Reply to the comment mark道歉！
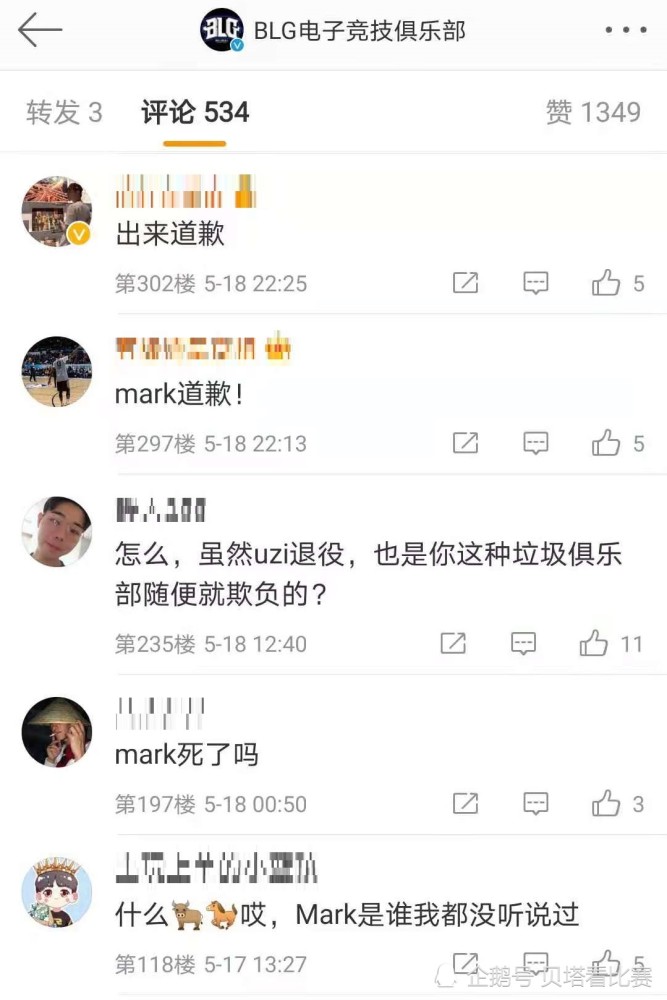This screenshot has width=667, height=1000. coord(536,443)
